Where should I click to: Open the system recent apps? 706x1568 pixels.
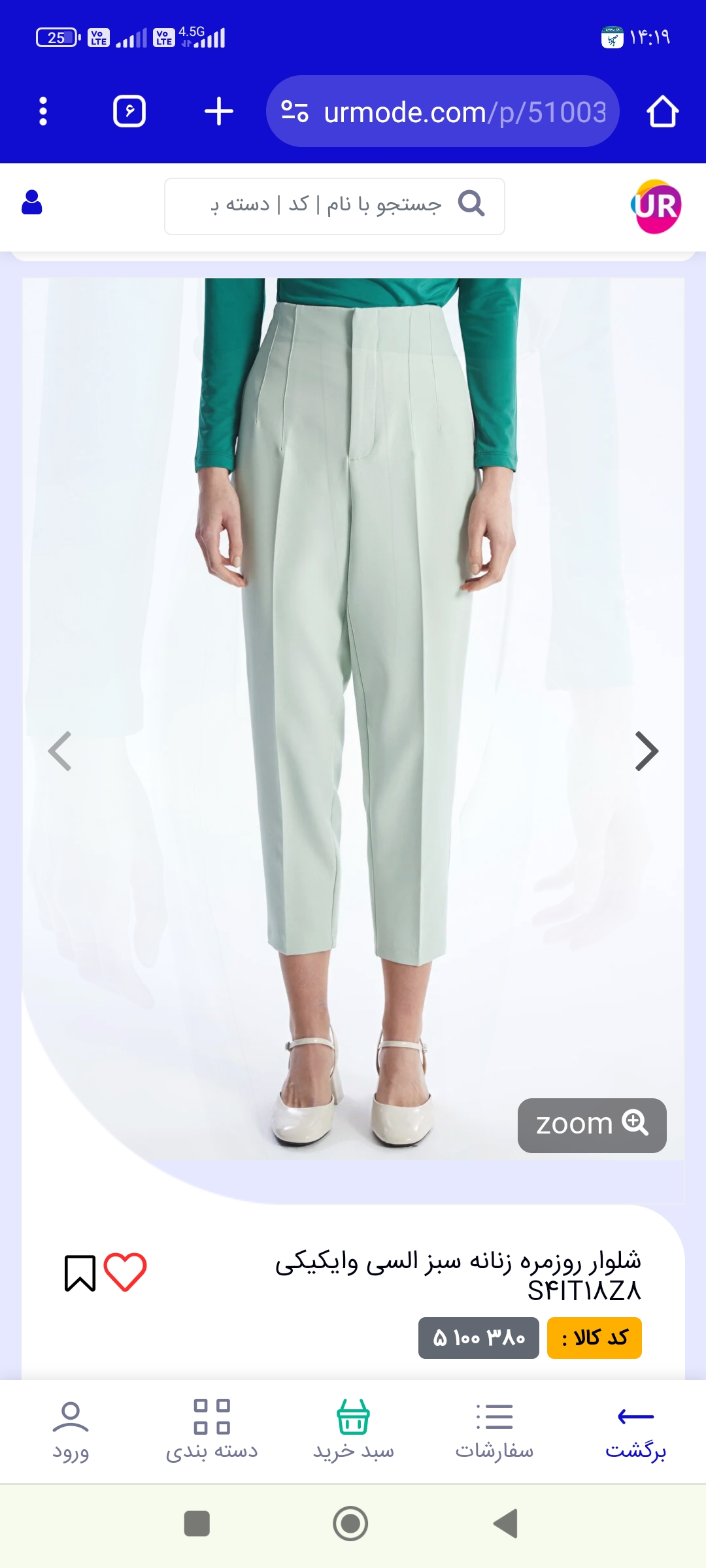pyautogui.click(x=197, y=1524)
